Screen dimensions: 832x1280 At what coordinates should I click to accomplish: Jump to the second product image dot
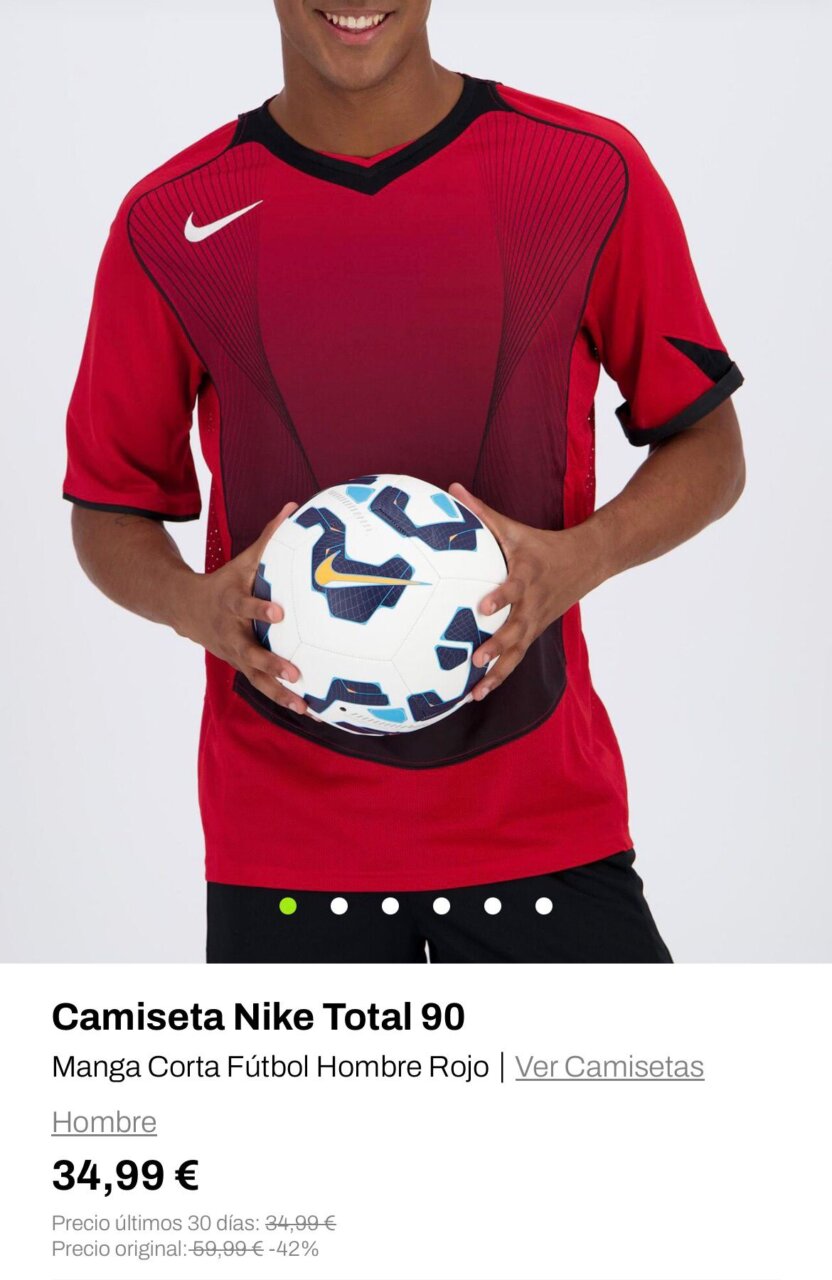[338, 908]
